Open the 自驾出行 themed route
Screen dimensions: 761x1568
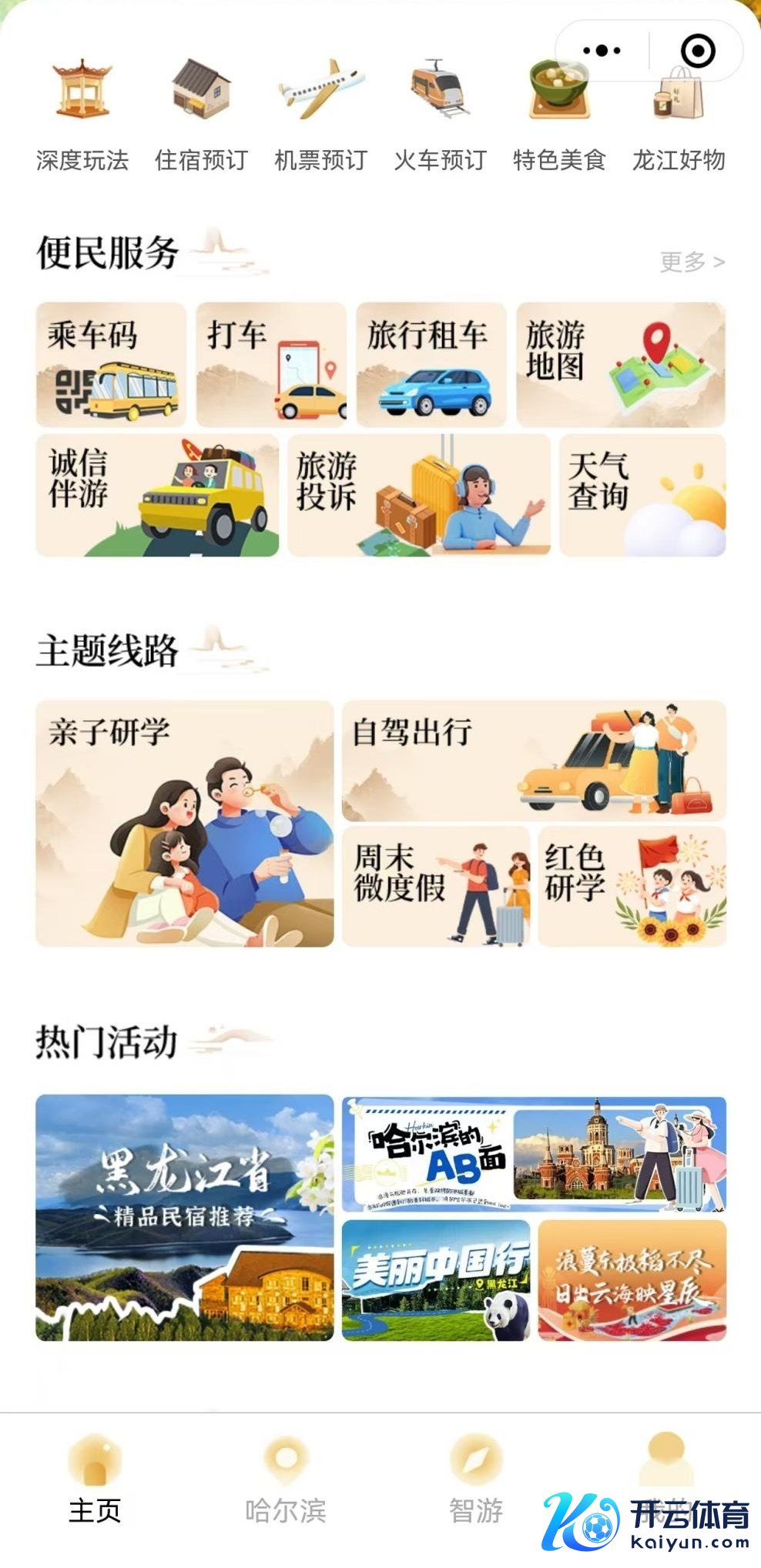tap(534, 761)
